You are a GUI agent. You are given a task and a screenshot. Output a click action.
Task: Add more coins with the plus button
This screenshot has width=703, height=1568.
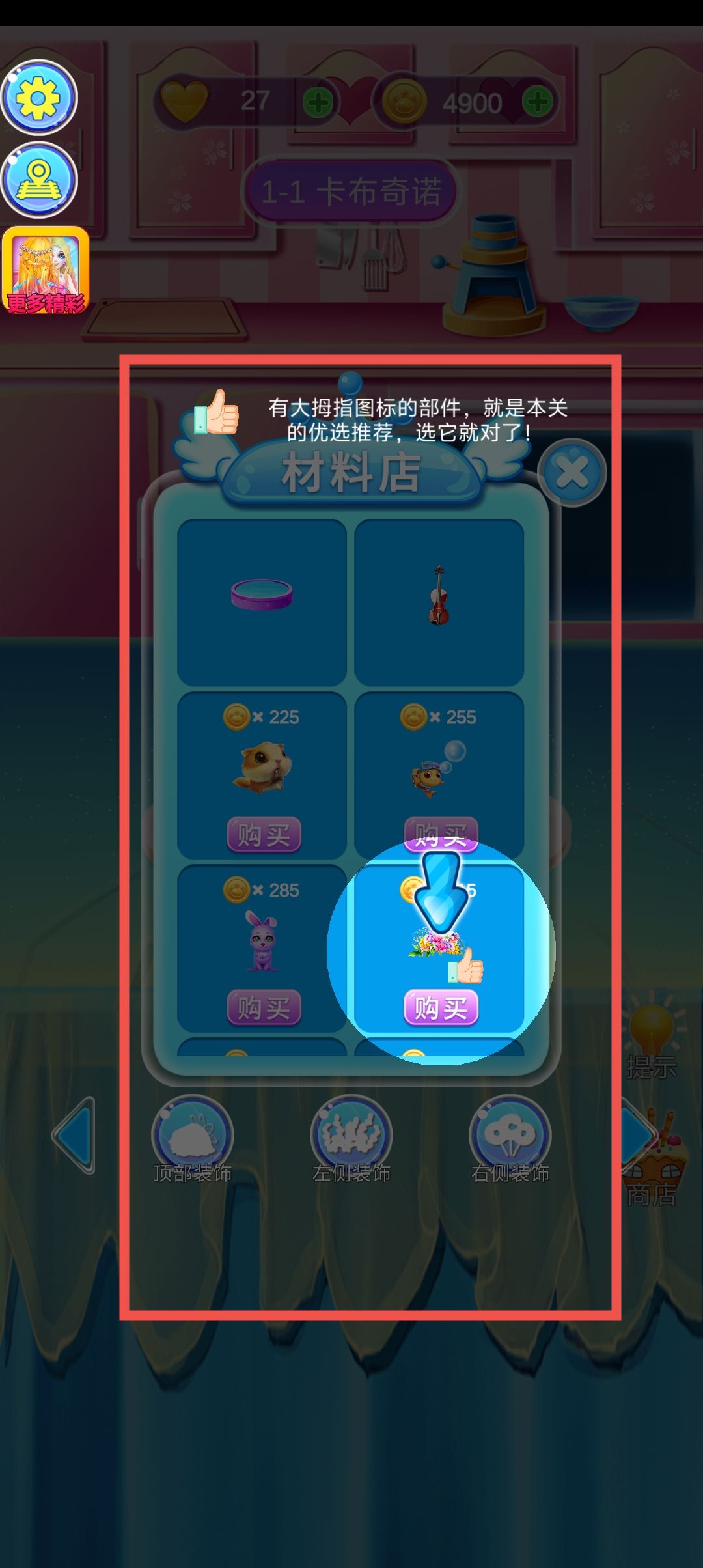point(538,102)
